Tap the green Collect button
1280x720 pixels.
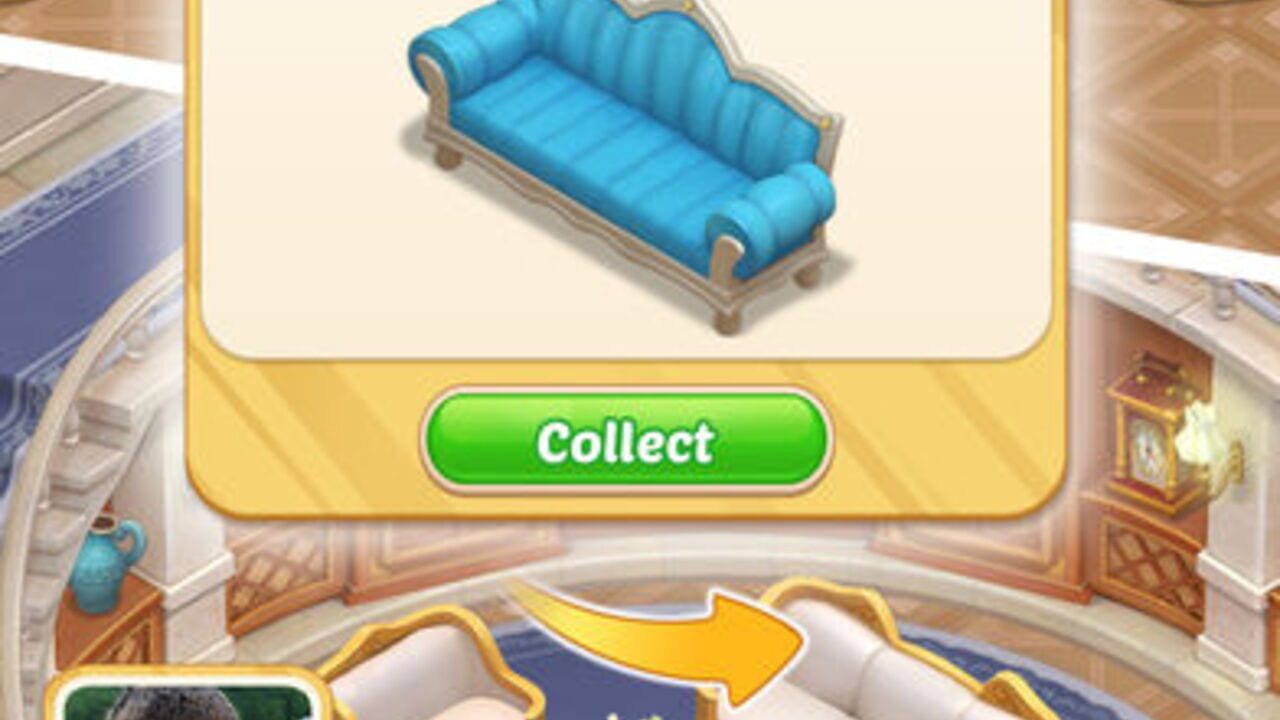(x=626, y=441)
